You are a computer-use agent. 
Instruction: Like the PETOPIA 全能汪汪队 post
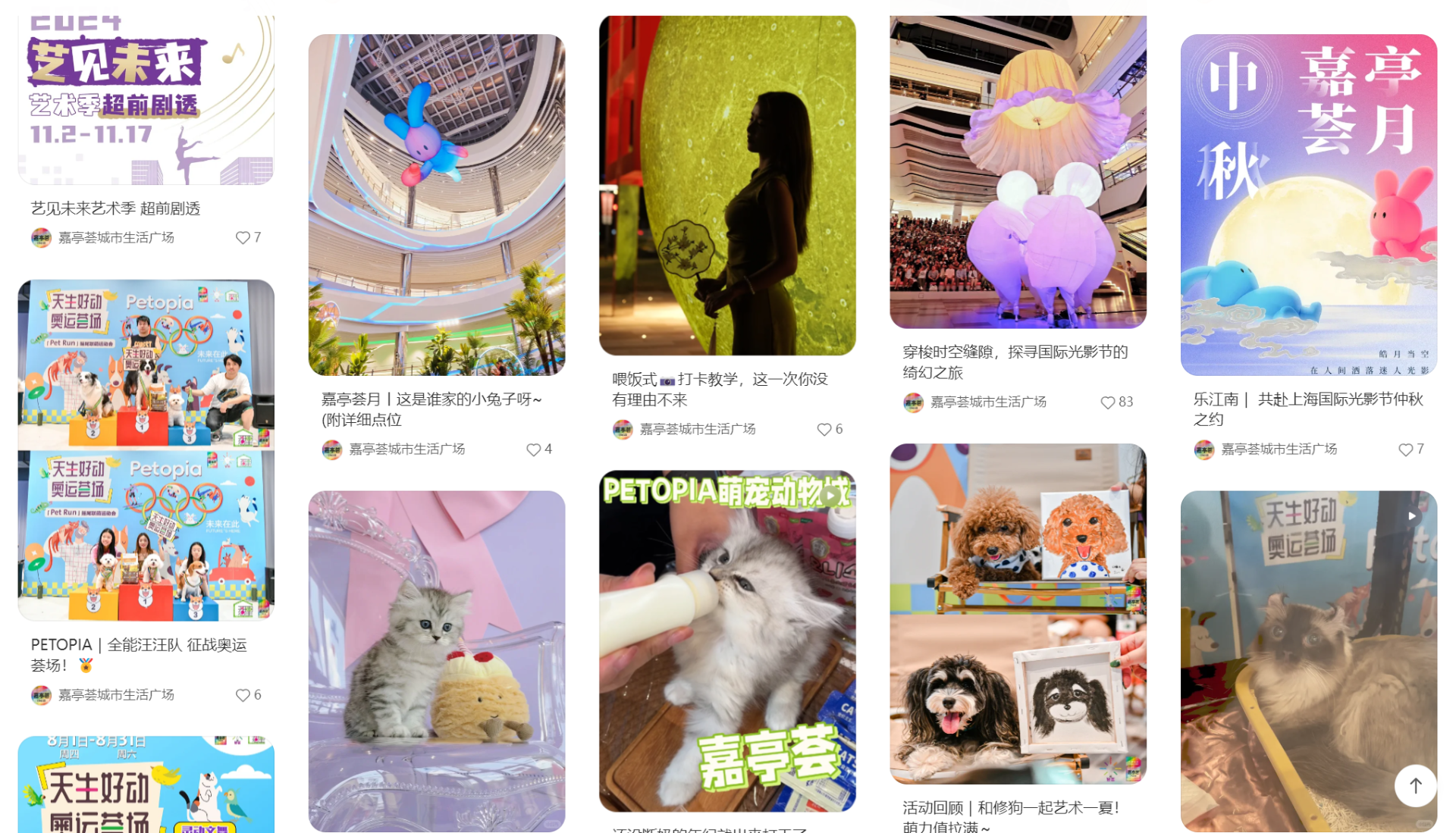(x=243, y=695)
